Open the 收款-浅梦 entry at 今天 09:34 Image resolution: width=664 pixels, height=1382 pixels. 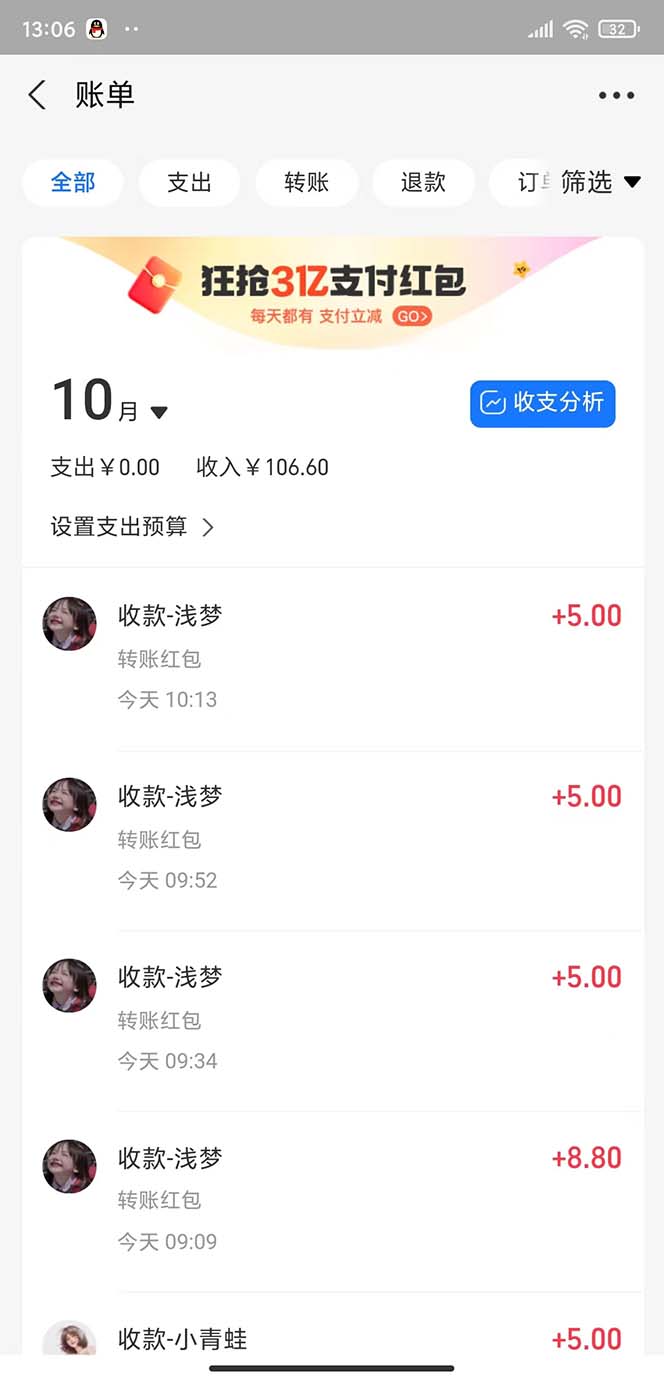pos(332,1018)
